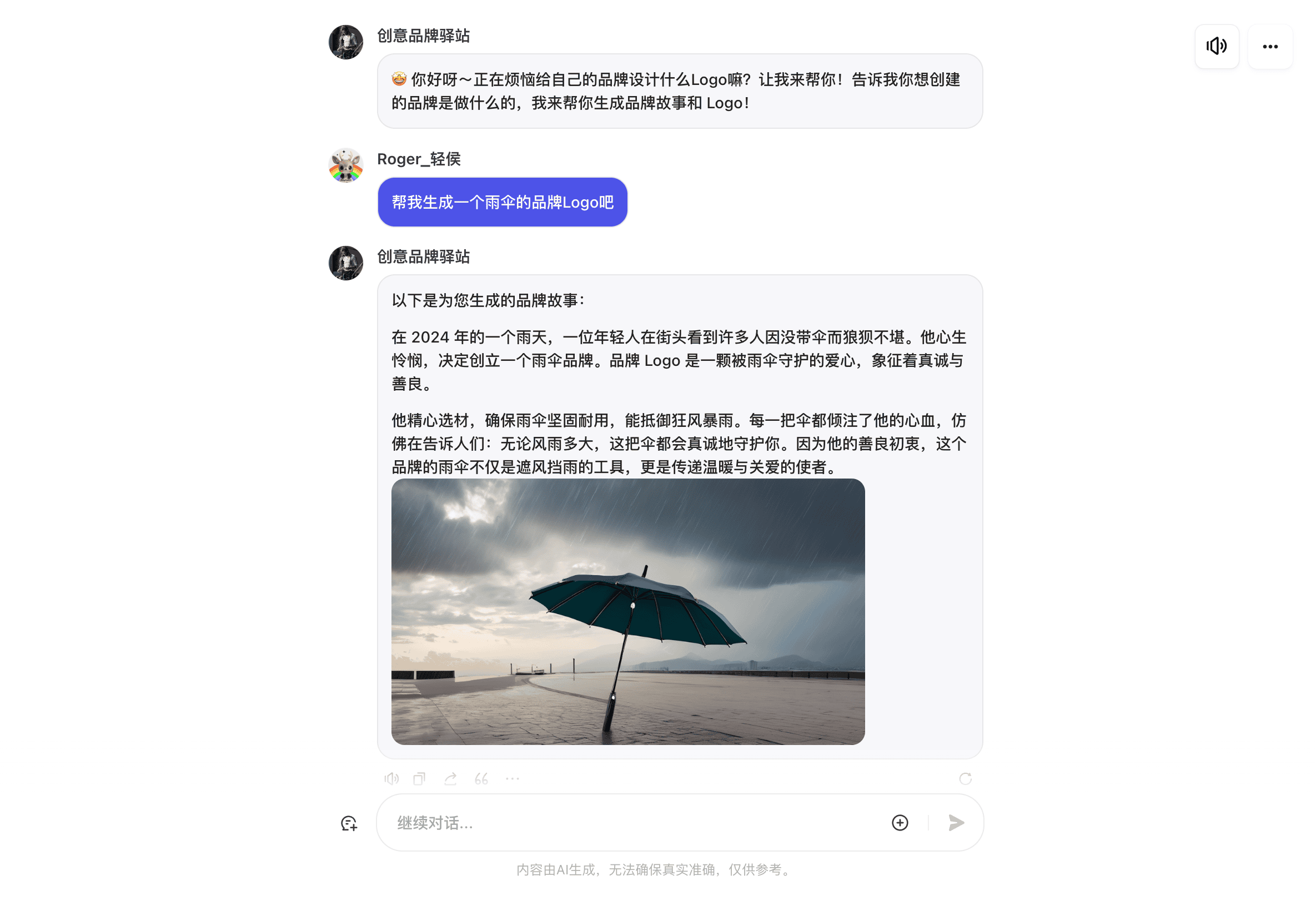This screenshot has width=1316, height=906.
Task: Open Roger_轻侯's profile avatar
Action: [x=346, y=165]
